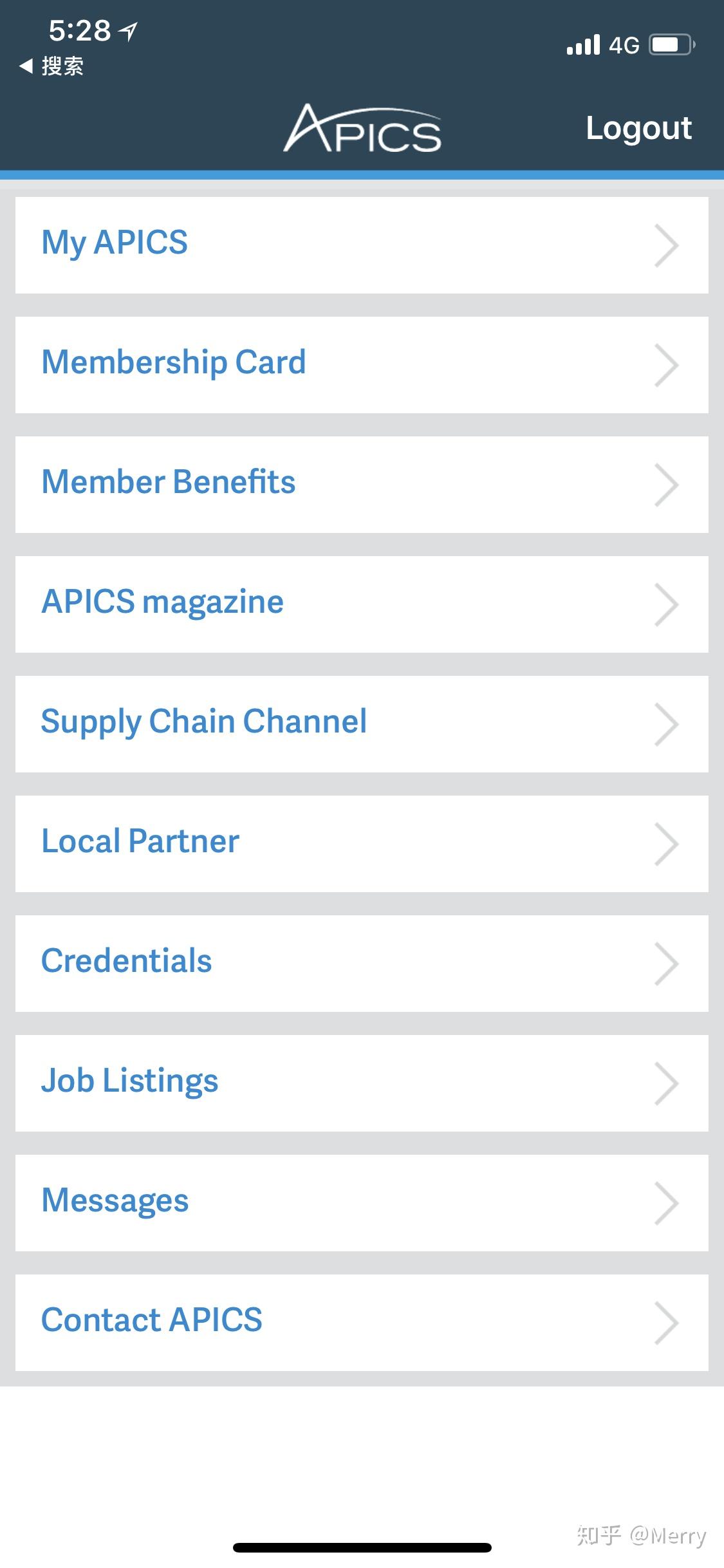Click the cellular signal indicator
This screenshot has height=1568, width=724.
pyautogui.click(x=584, y=44)
